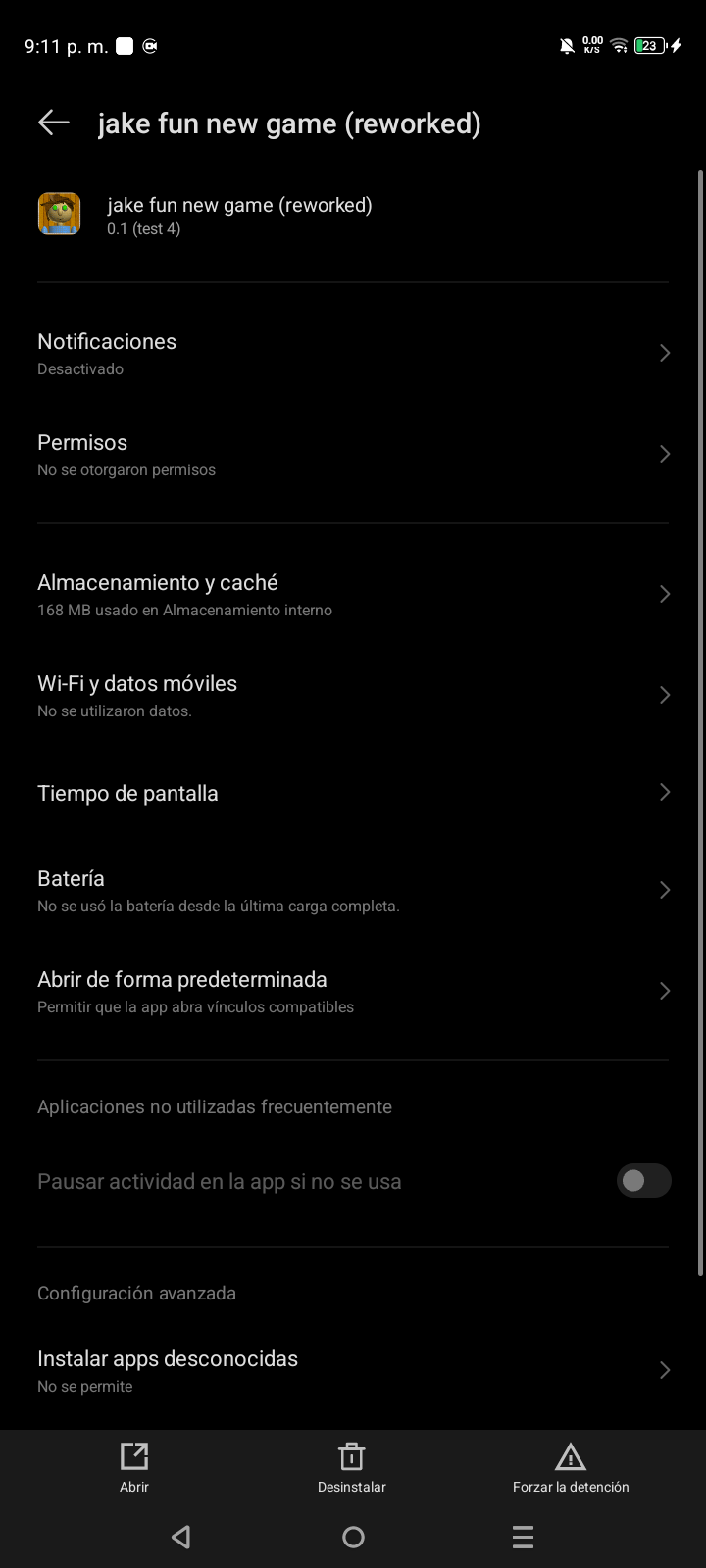Toggle Pausar actividad en la app
706x1568 pixels.
pos(643,1181)
